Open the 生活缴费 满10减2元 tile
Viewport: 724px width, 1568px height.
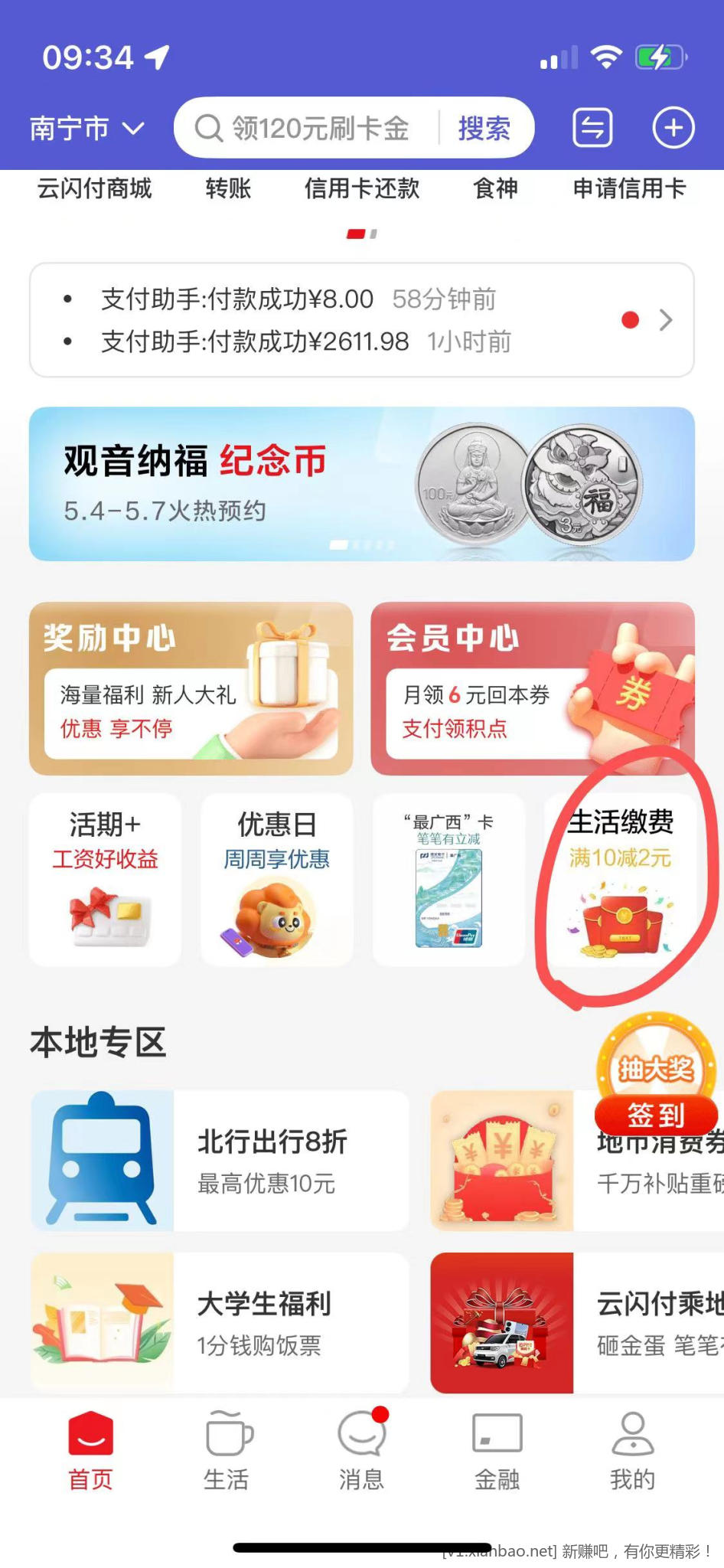click(x=620, y=880)
